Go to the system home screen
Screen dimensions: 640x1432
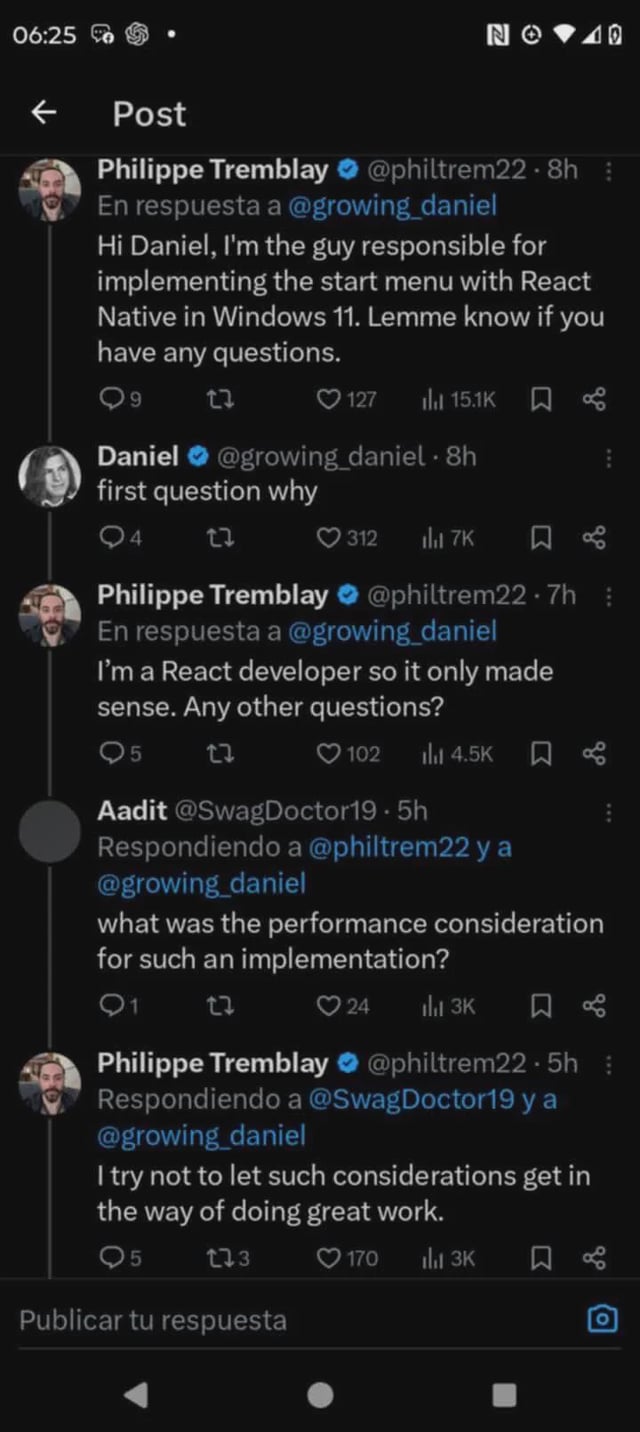[x=320, y=1394]
